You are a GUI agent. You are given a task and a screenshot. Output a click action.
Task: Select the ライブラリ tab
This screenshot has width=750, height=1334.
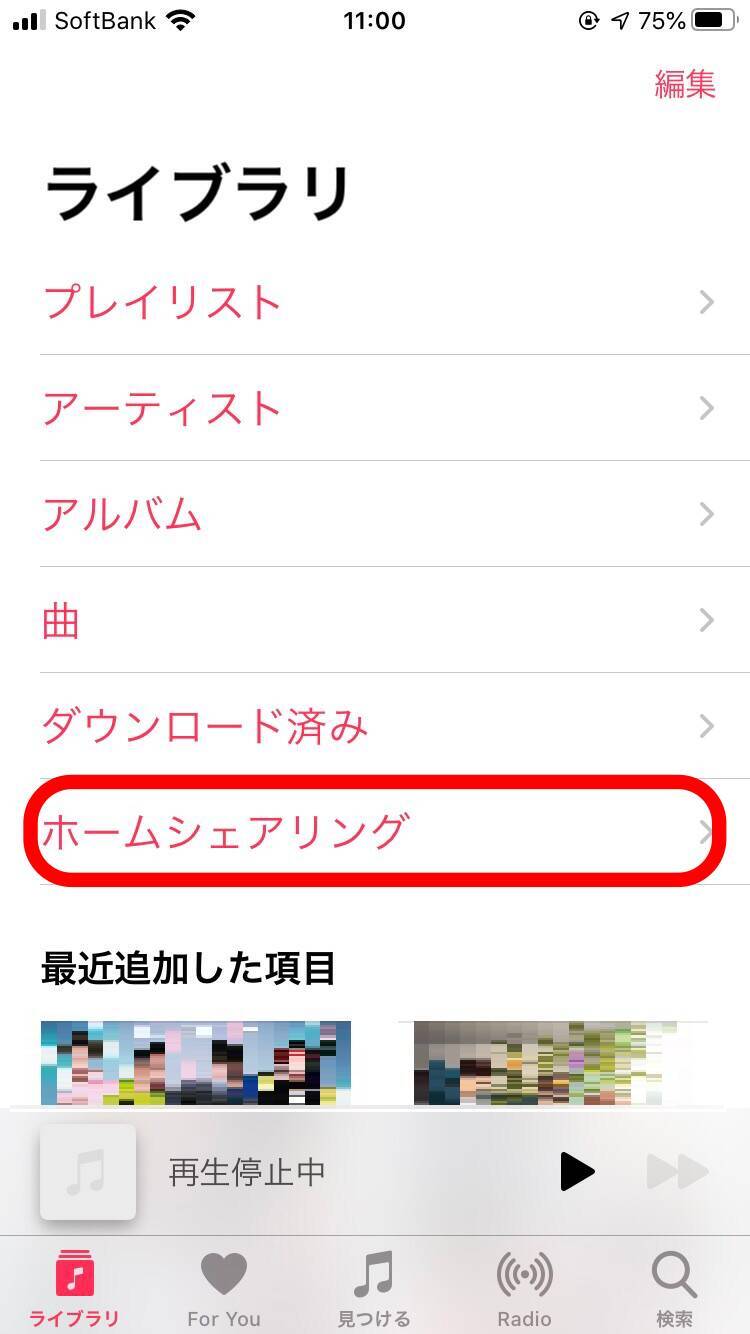coord(74,1288)
